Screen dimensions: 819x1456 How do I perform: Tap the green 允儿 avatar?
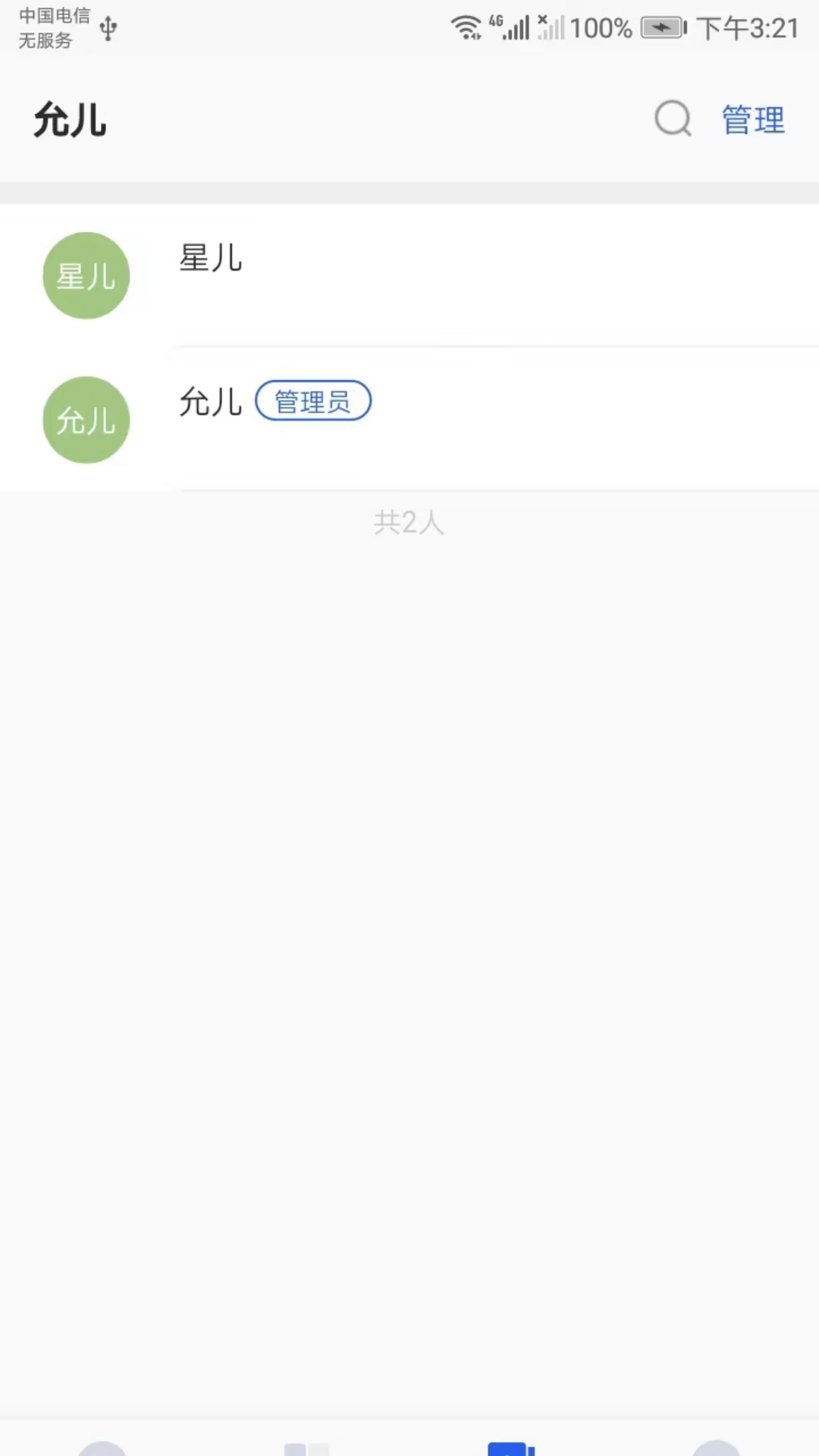pos(86,419)
